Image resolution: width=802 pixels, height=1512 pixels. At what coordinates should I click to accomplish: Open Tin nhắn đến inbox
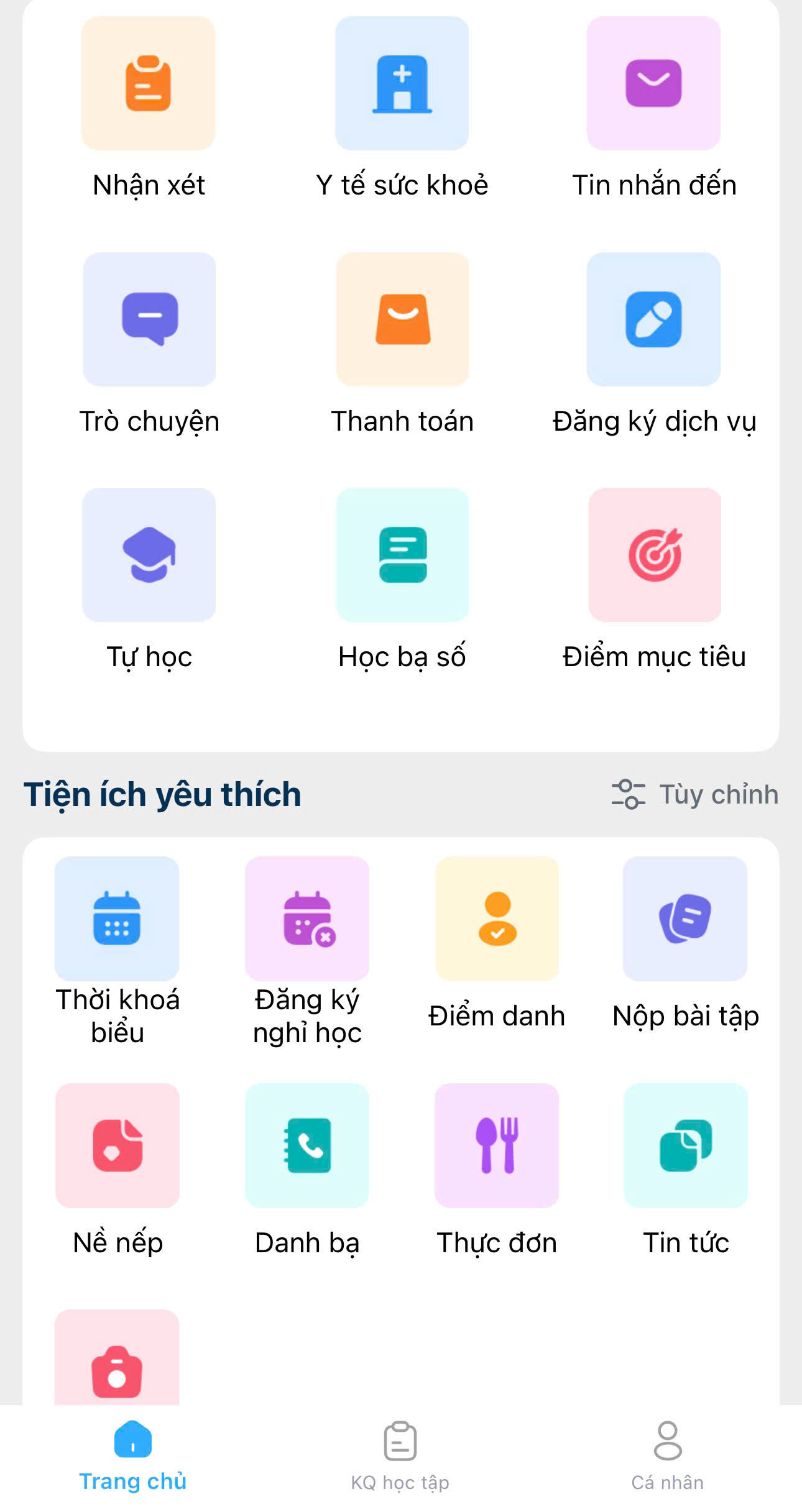[653, 84]
